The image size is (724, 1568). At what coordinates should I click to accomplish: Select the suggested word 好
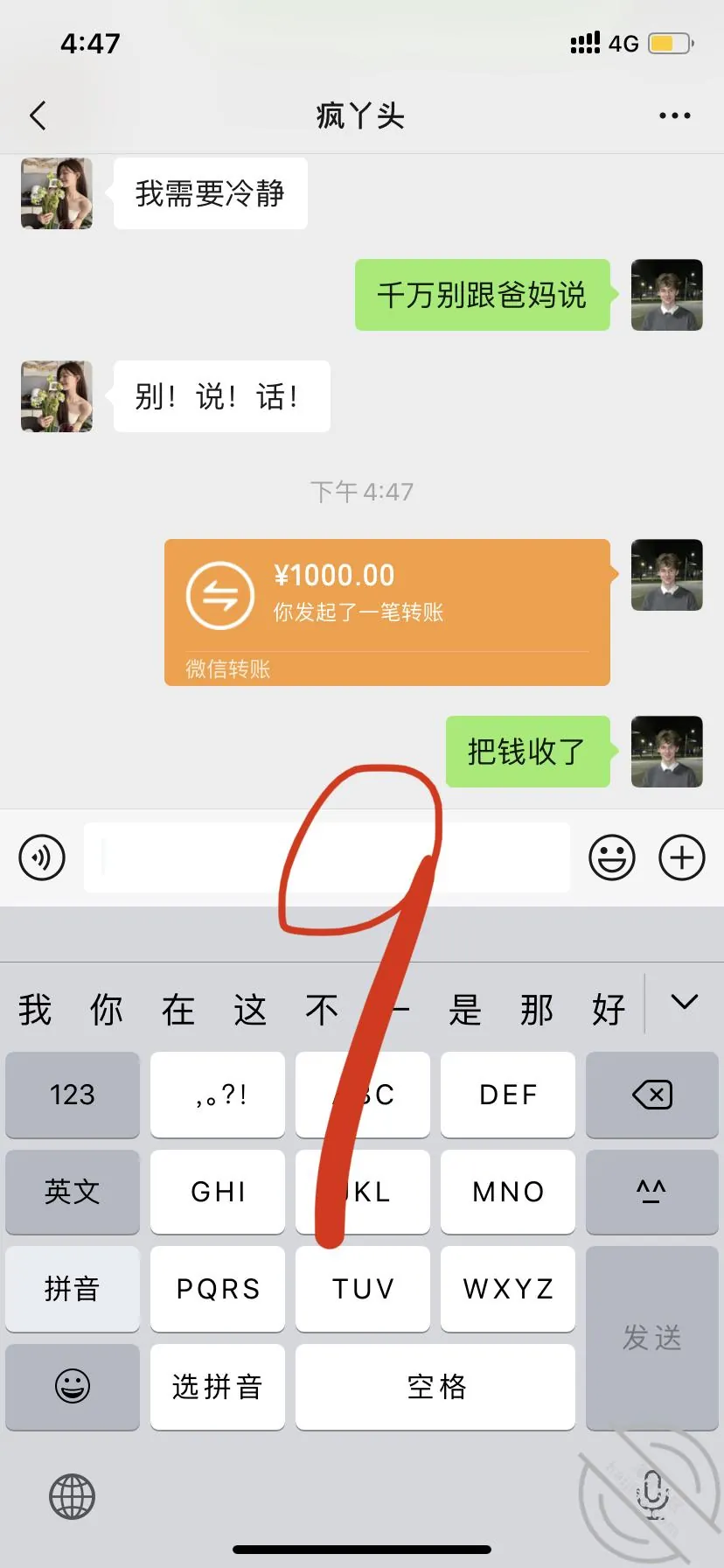coord(609,1009)
